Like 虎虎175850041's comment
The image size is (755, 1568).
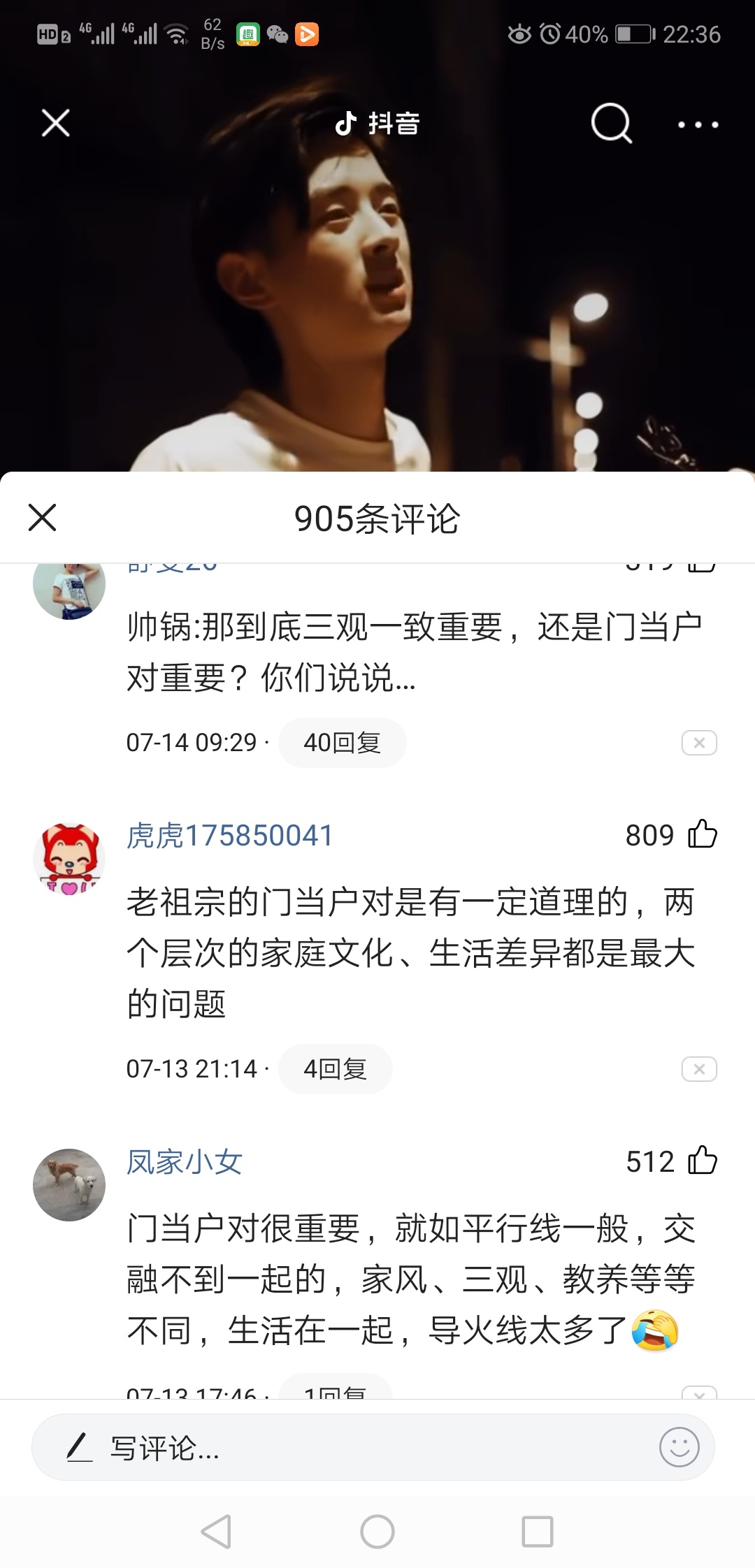[x=703, y=834]
